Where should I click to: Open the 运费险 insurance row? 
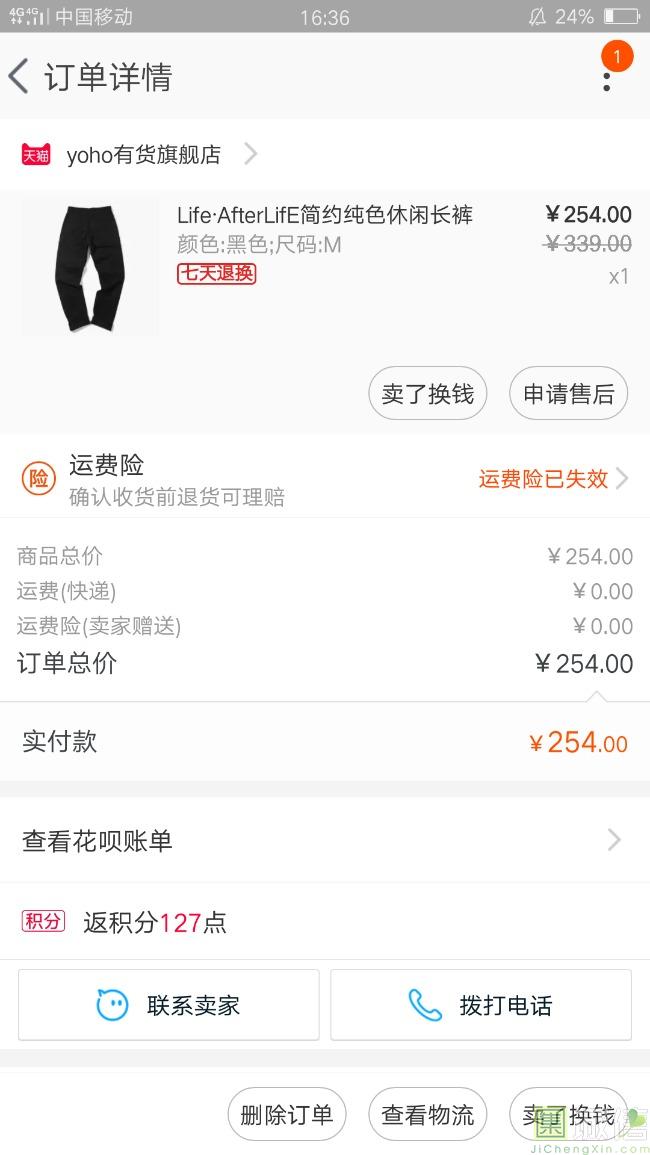tap(325, 479)
